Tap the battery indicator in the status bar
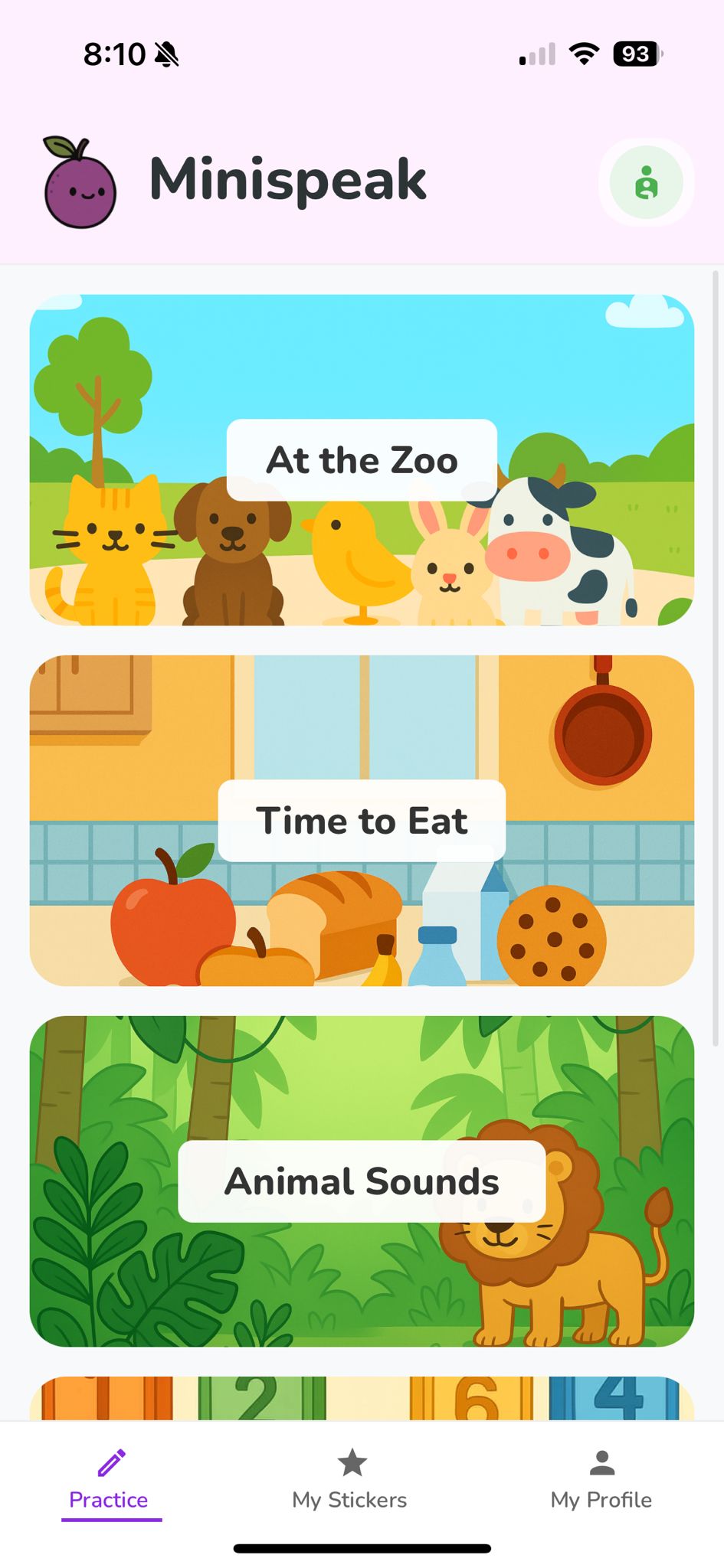The width and height of the screenshot is (724, 1568). click(635, 54)
